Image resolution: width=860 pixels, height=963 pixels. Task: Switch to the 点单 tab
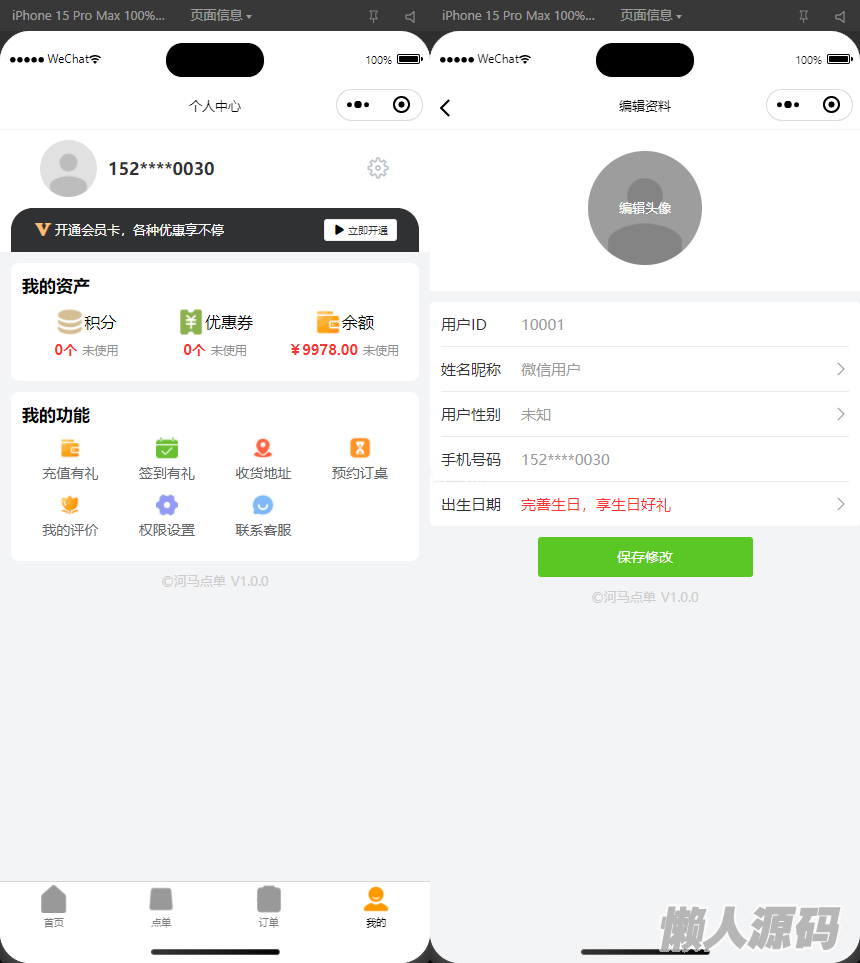click(x=161, y=906)
